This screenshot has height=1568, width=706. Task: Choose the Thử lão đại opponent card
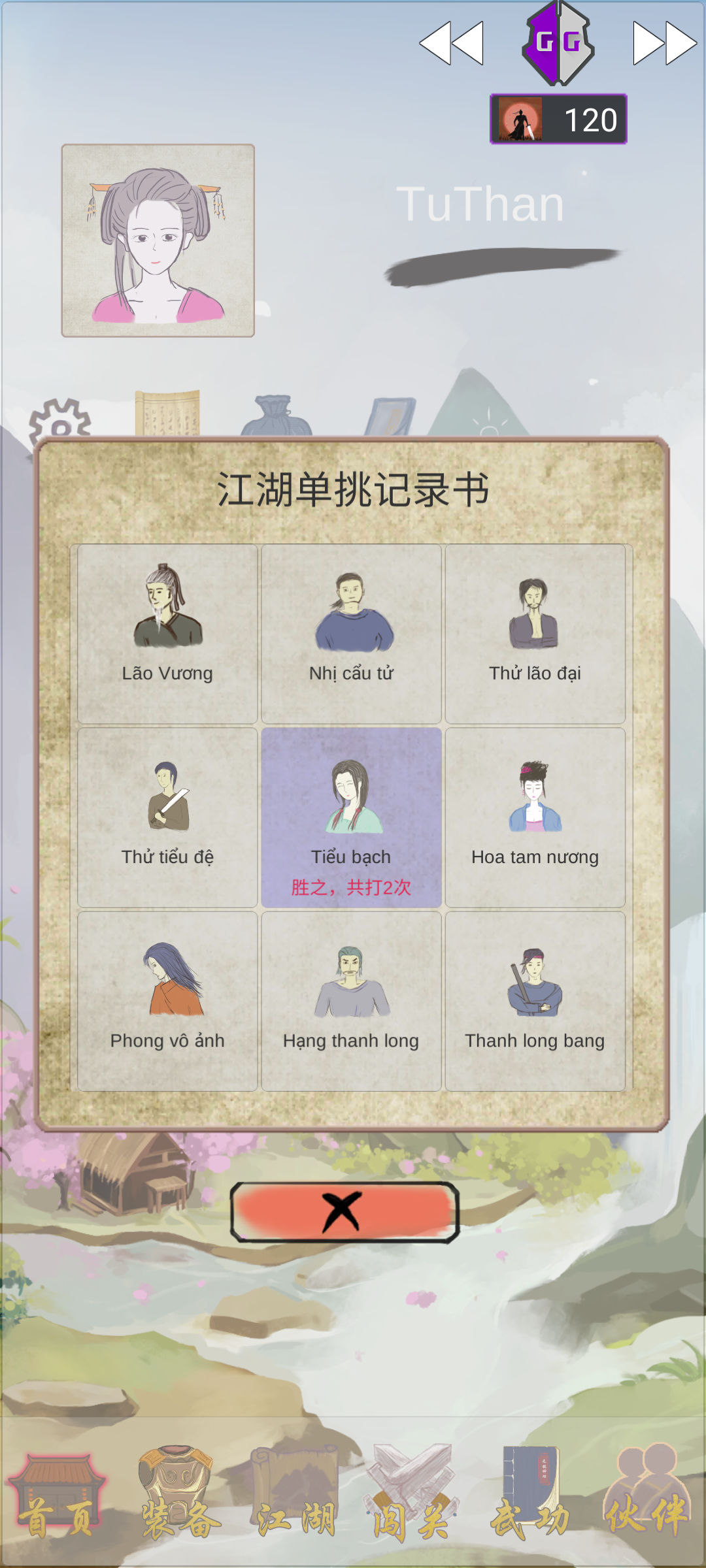click(535, 633)
